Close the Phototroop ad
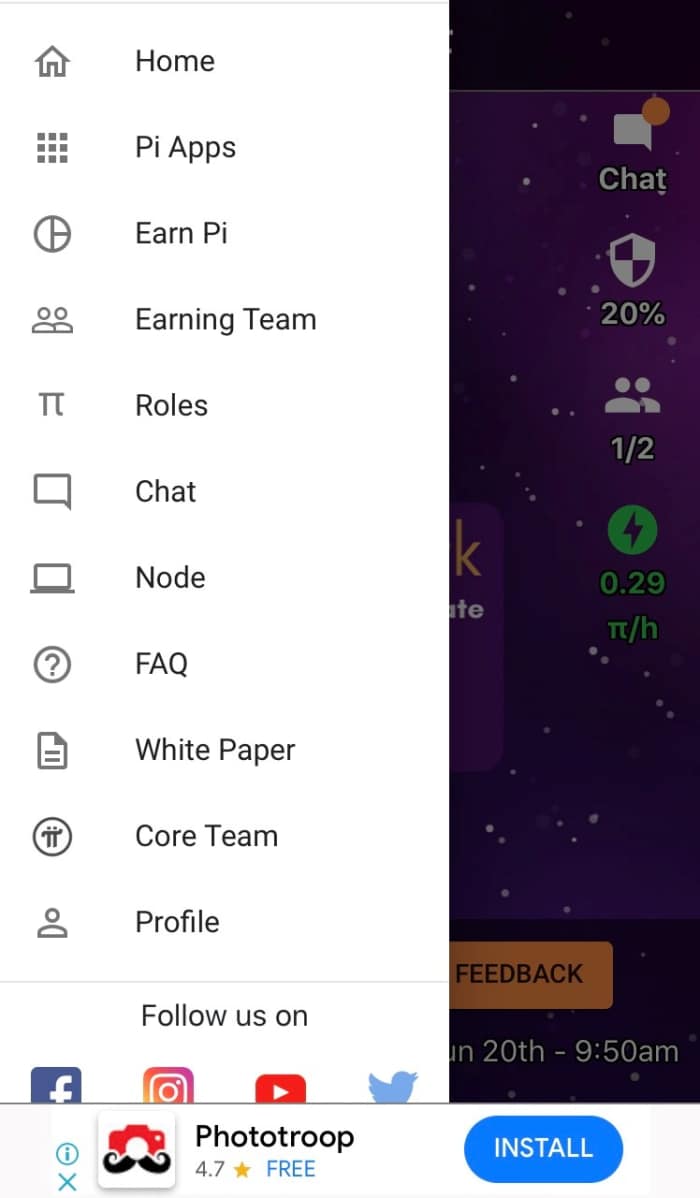 [67, 1182]
